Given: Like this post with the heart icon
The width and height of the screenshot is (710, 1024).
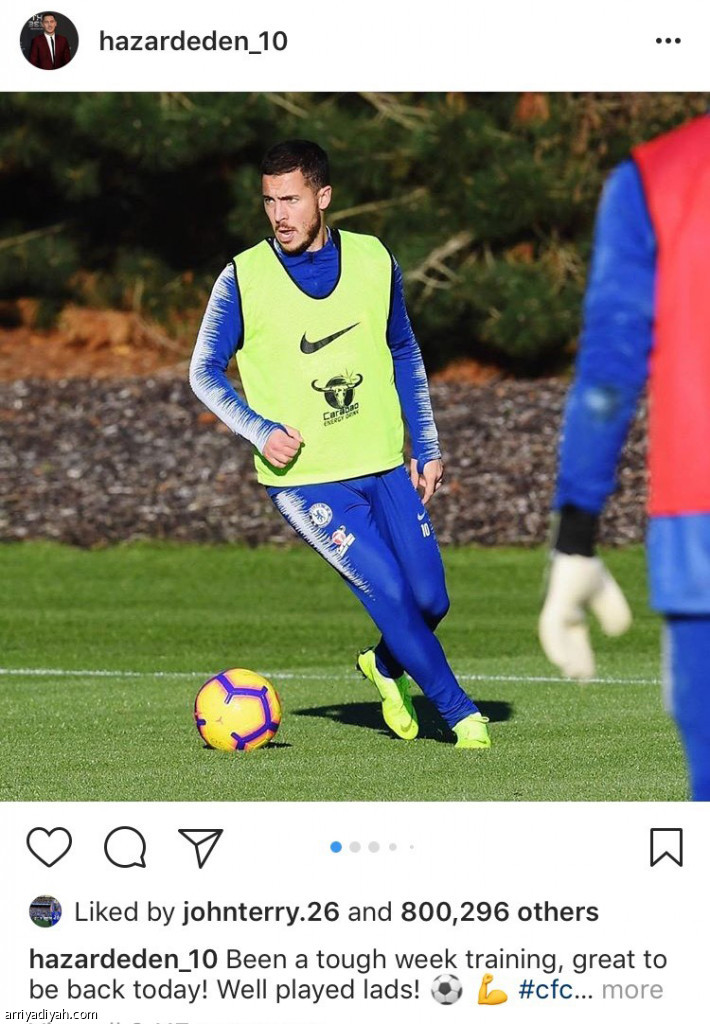Looking at the screenshot, I should click(x=49, y=847).
